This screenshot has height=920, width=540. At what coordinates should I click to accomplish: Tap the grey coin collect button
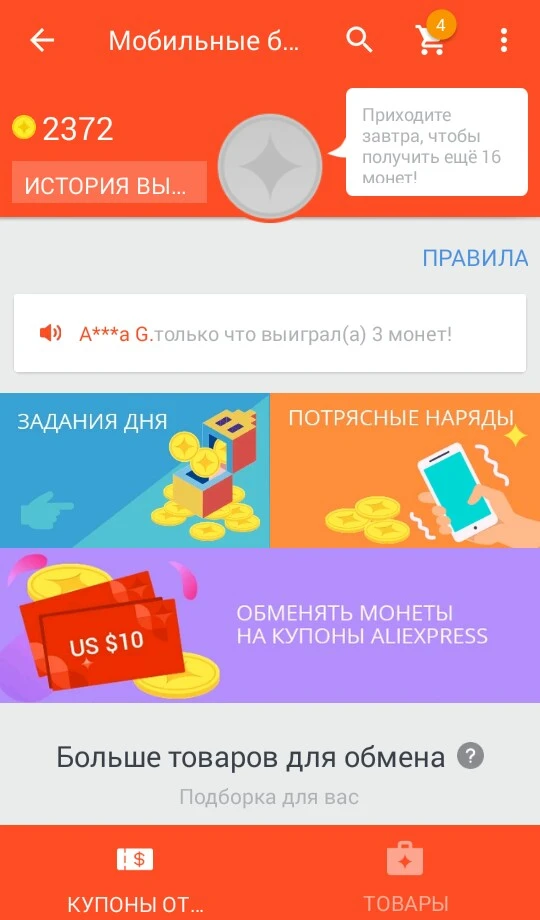pos(270,167)
